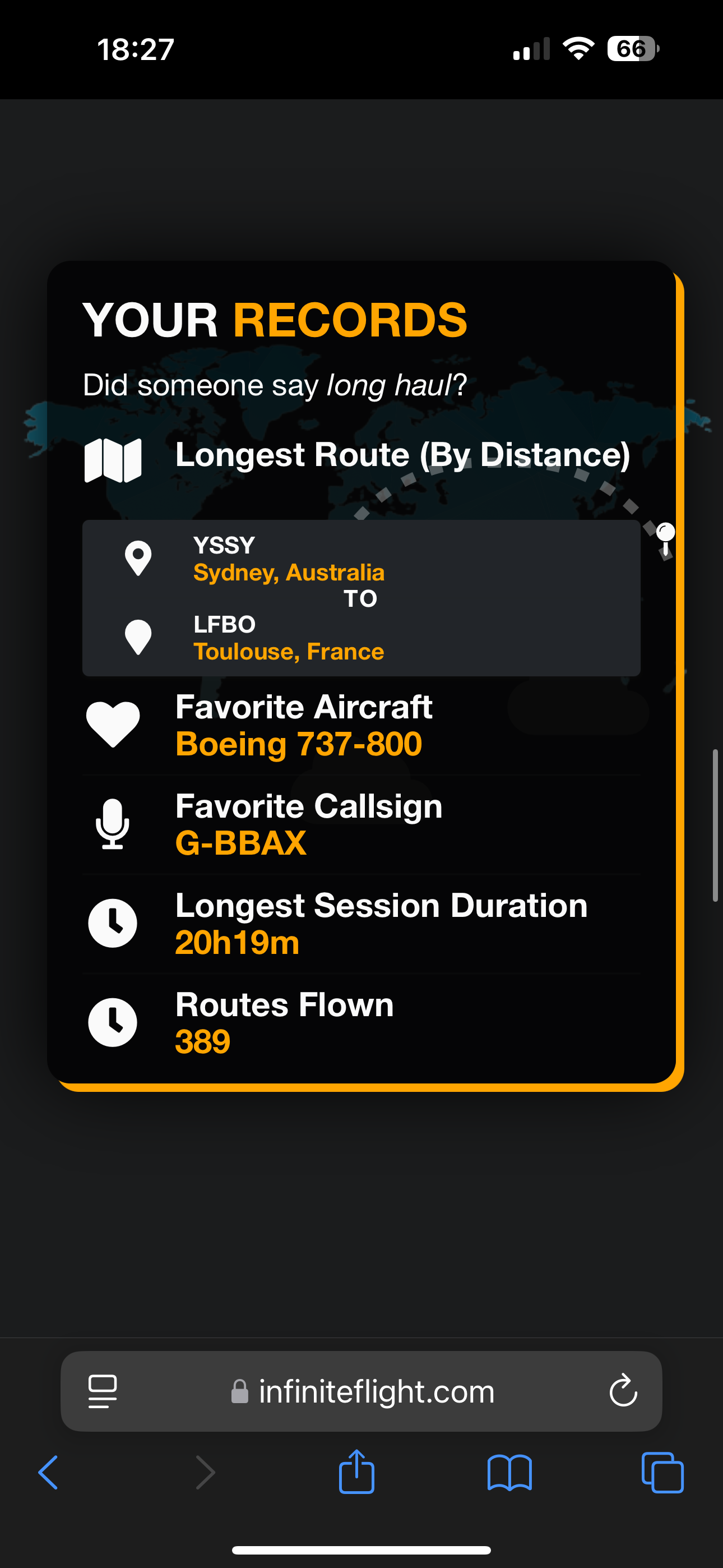The height and width of the screenshot is (1568, 723).
Task: Show all open tabs
Action: tap(662, 1473)
